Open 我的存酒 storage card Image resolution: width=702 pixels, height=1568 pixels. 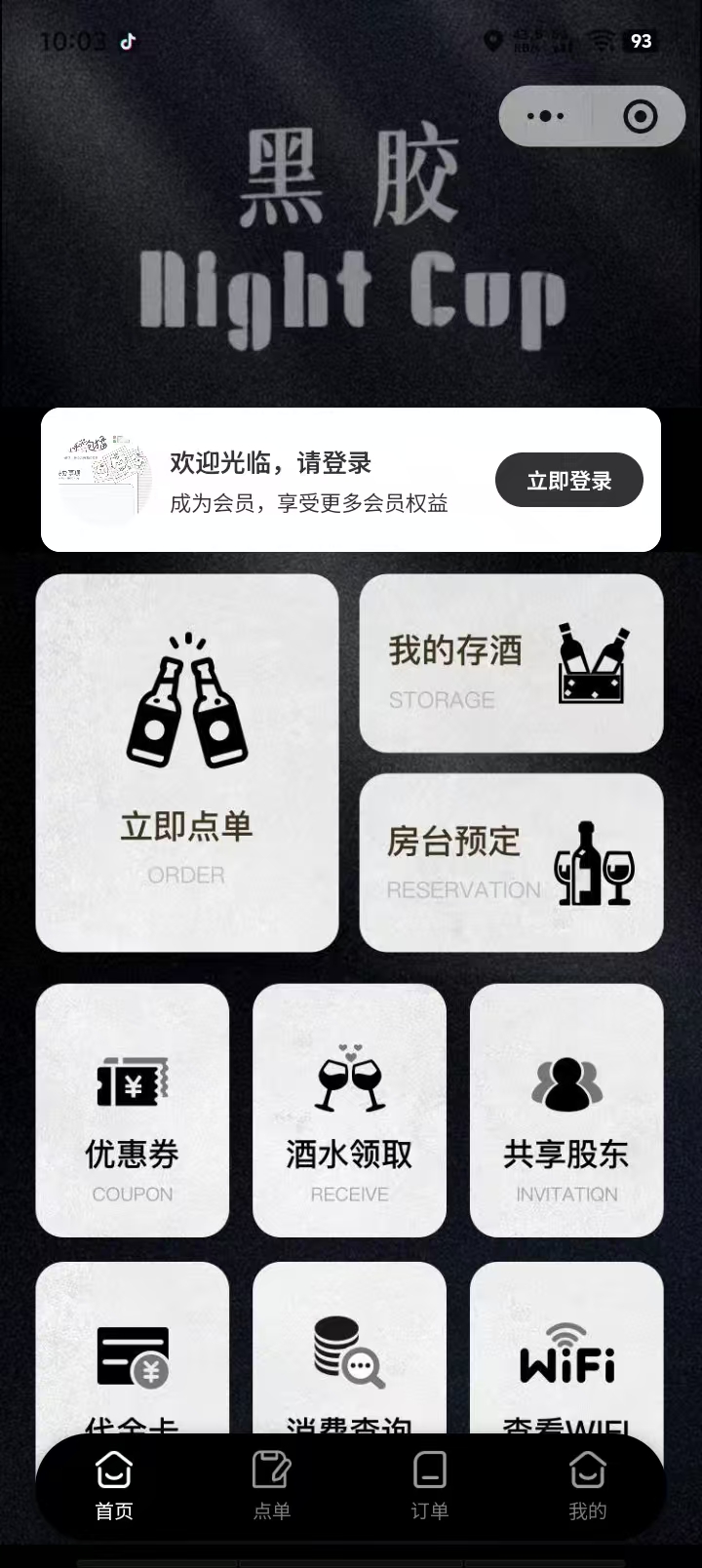[x=511, y=663]
